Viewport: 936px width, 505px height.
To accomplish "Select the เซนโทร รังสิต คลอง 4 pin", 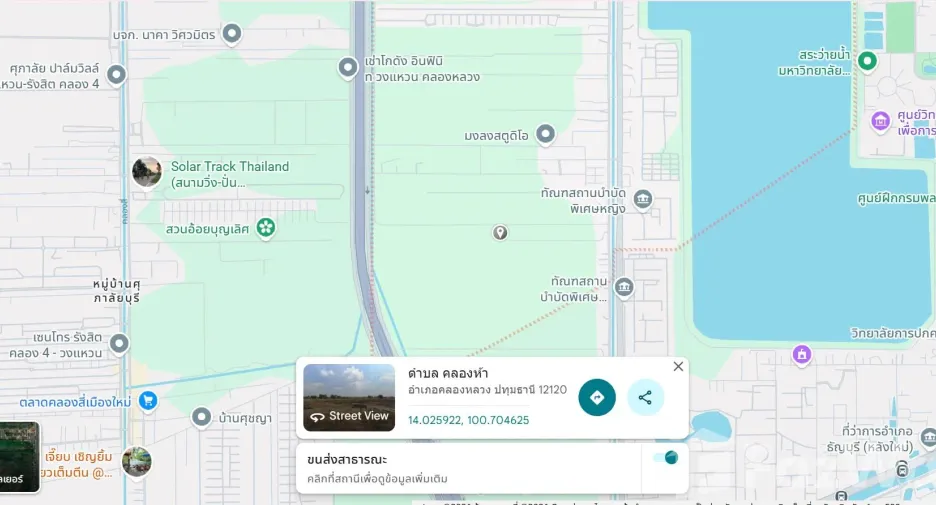I will pyautogui.click(x=120, y=344).
